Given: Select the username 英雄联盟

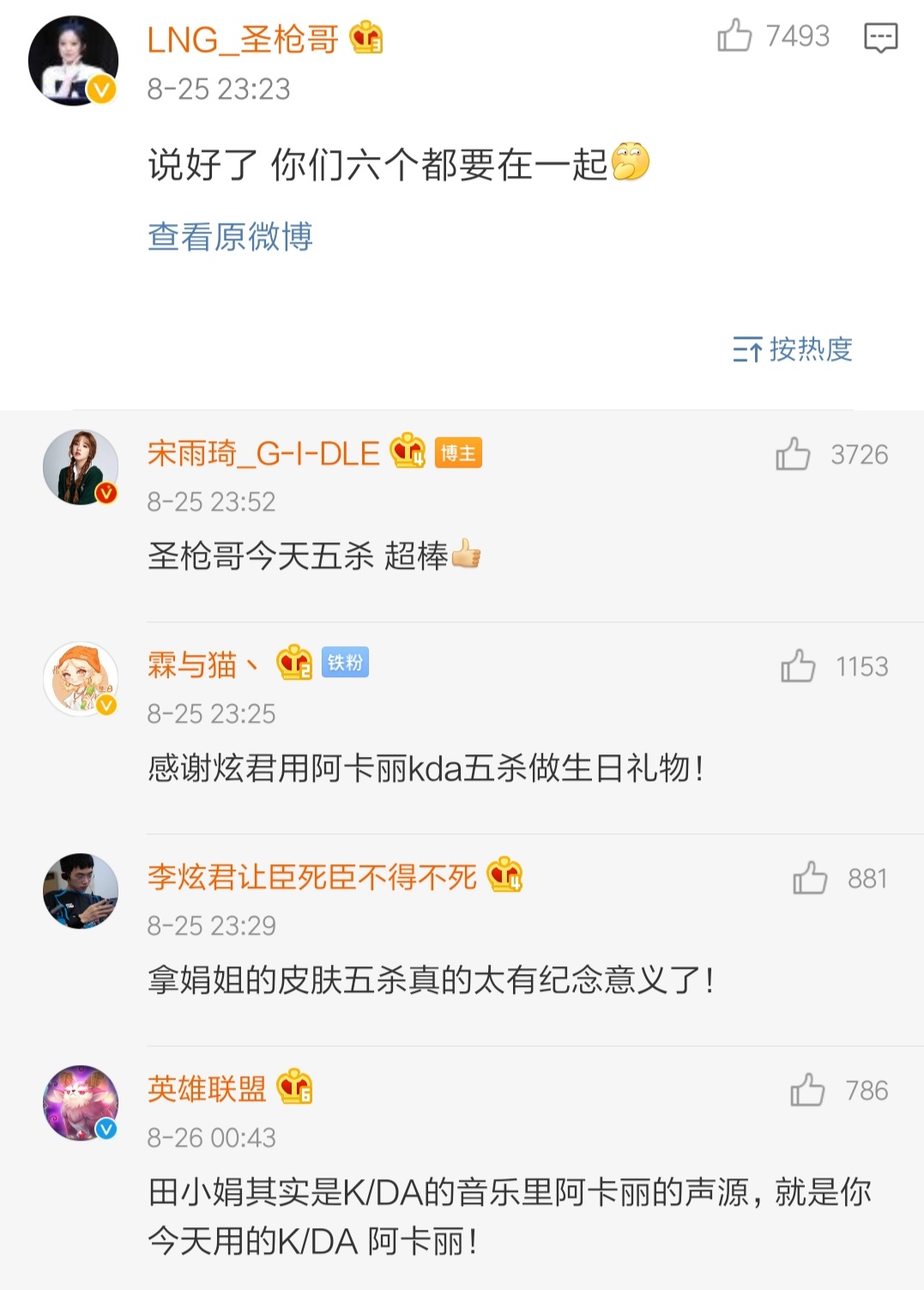Looking at the screenshot, I should pyautogui.click(x=207, y=1089).
